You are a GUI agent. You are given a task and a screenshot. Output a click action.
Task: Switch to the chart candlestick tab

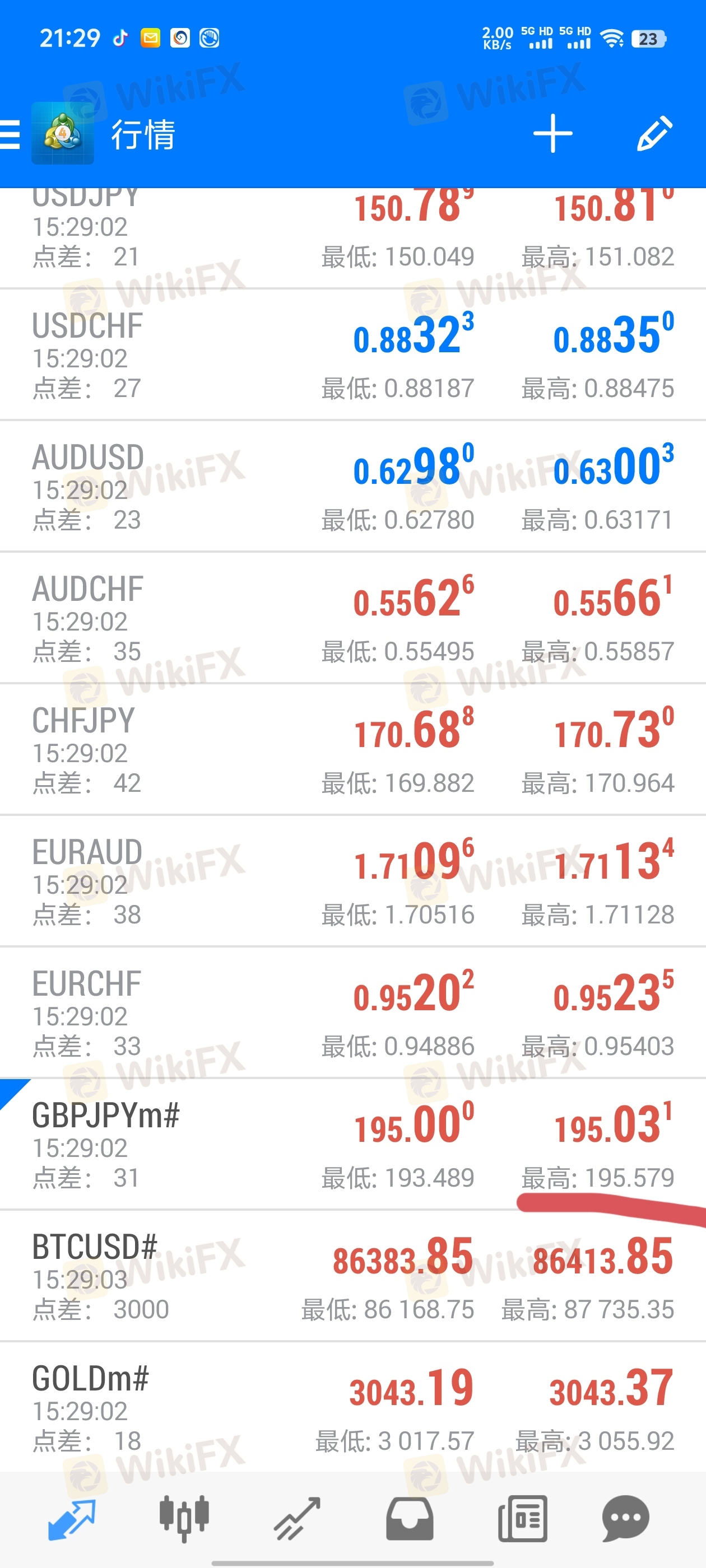(184, 1518)
